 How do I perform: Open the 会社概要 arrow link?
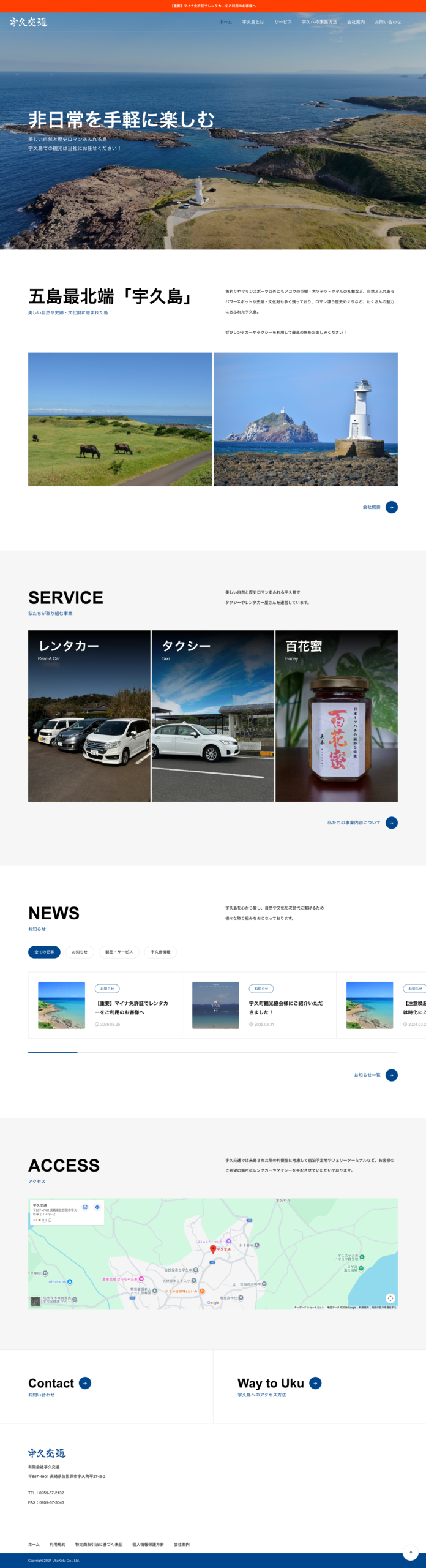380,507
